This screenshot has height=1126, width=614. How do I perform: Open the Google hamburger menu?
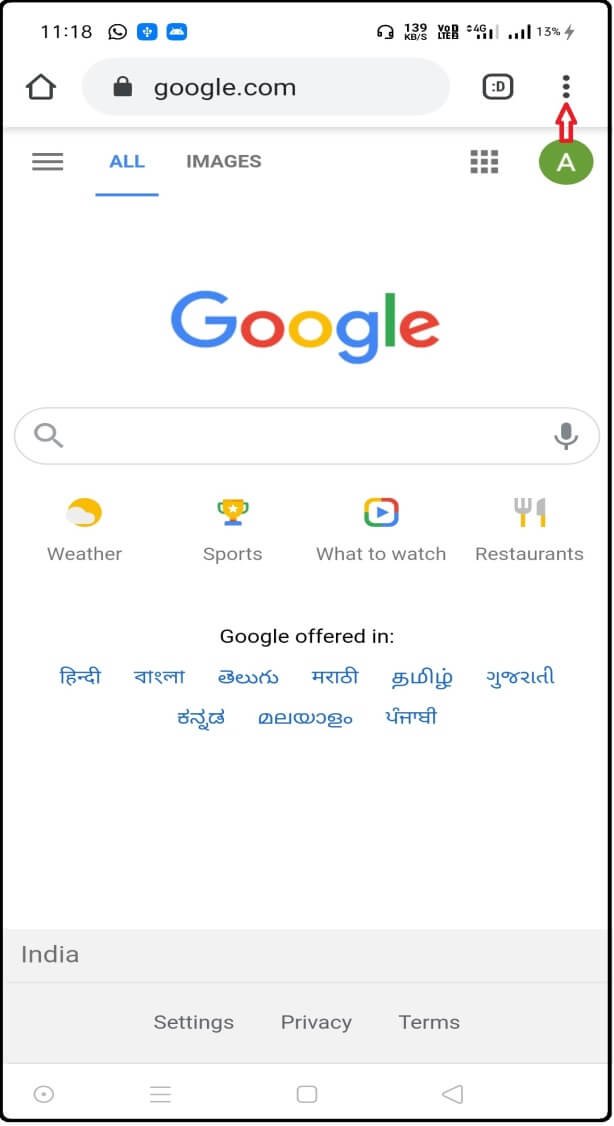(x=47, y=162)
